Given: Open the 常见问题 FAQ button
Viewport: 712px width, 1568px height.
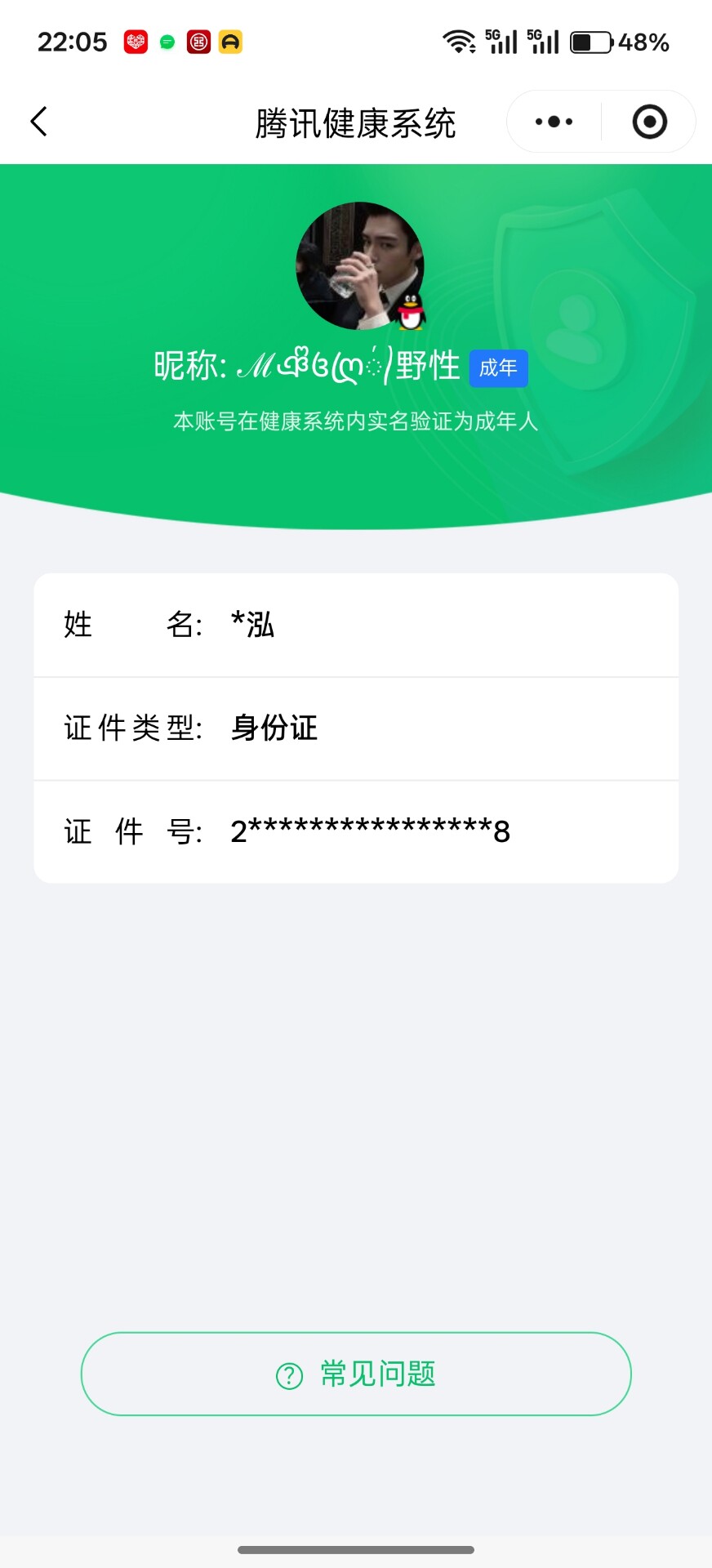Looking at the screenshot, I should [355, 1374].
